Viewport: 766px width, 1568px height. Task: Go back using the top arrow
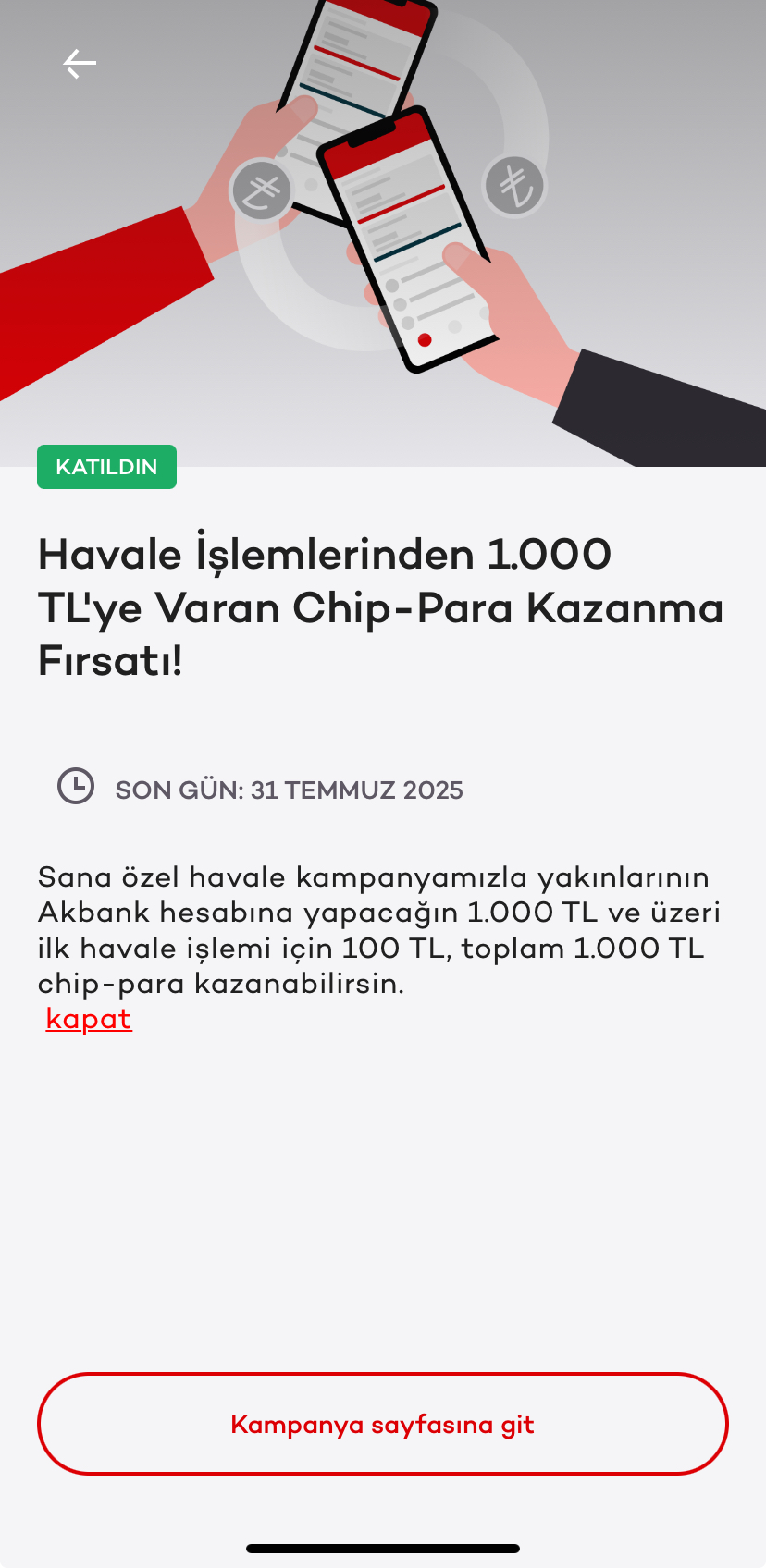tap(80, 64)
